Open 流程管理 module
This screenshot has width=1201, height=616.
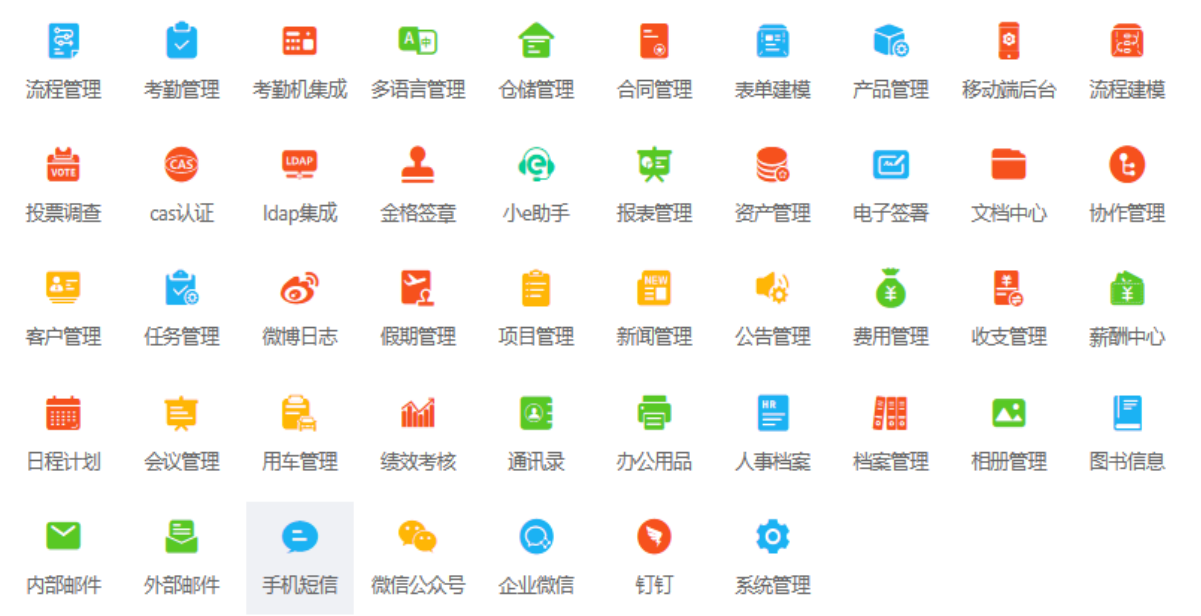tap(63, 42)
